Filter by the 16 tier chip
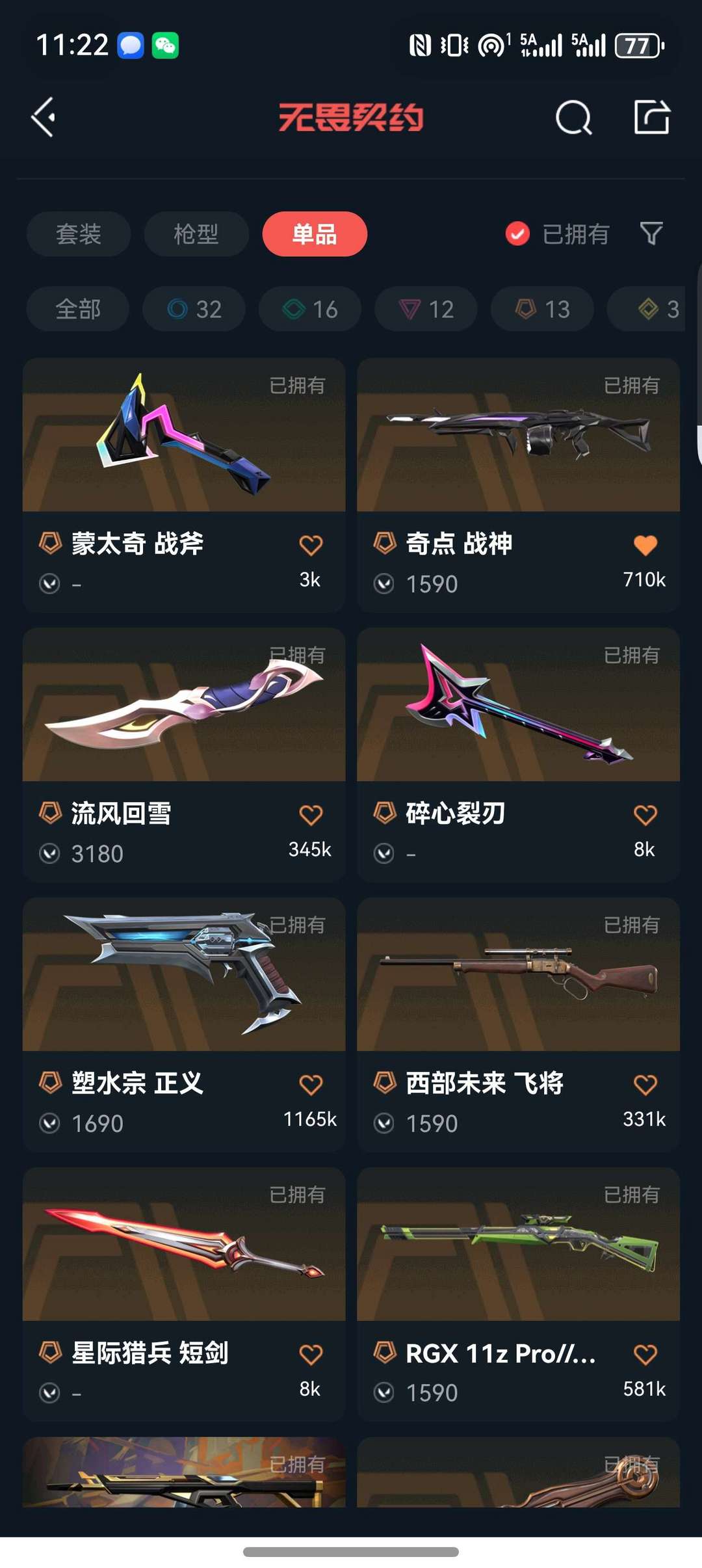Image resolution: width=702 pixels, height=1568 pixels. click(x=310, y=309)
